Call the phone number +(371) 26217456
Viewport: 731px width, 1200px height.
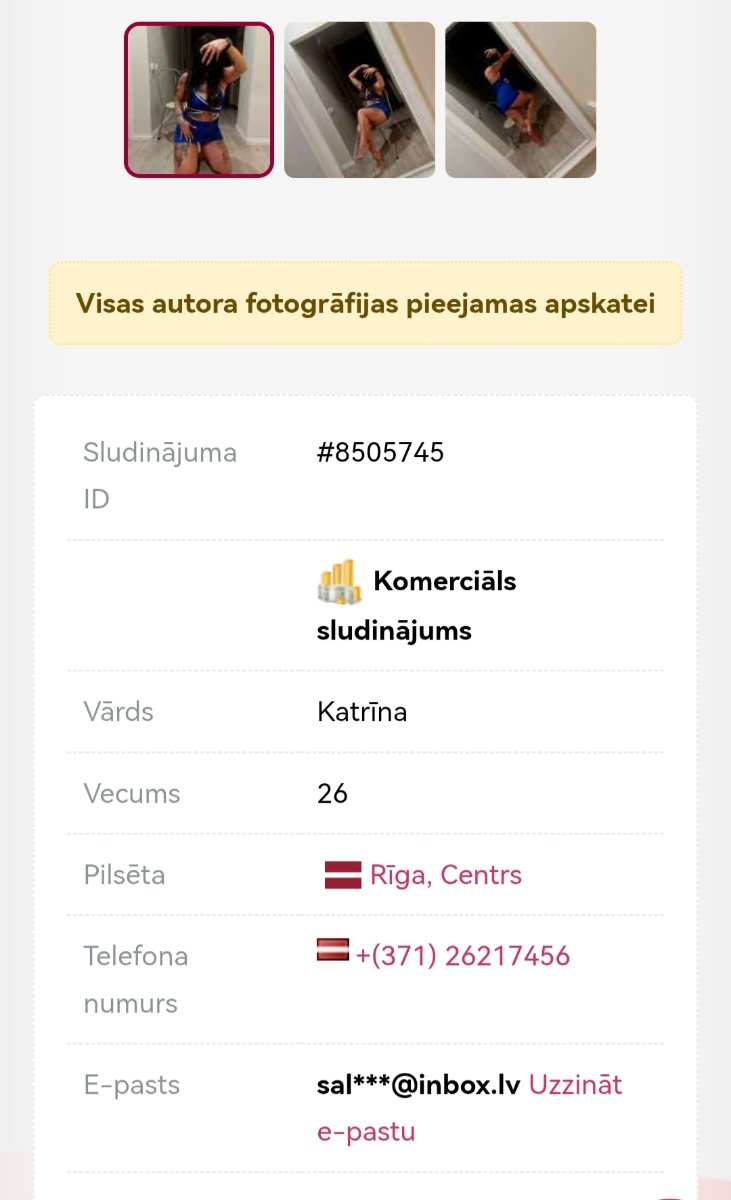click(463, 956)
